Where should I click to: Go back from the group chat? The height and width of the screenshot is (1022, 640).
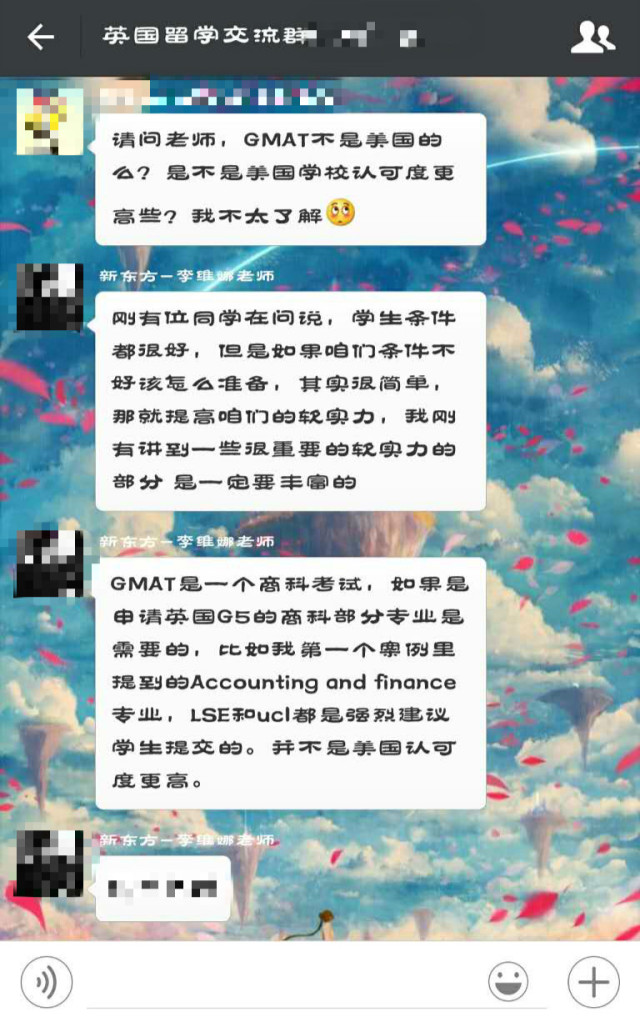40,38
